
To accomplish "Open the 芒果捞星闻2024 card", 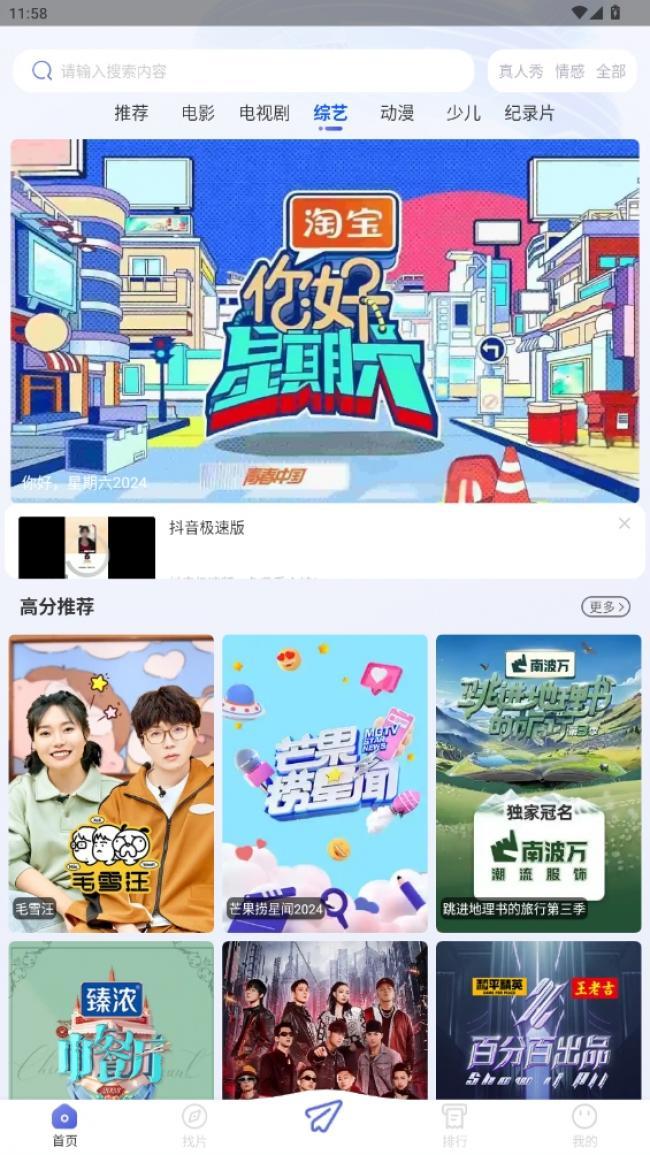I will click(325, 783).
